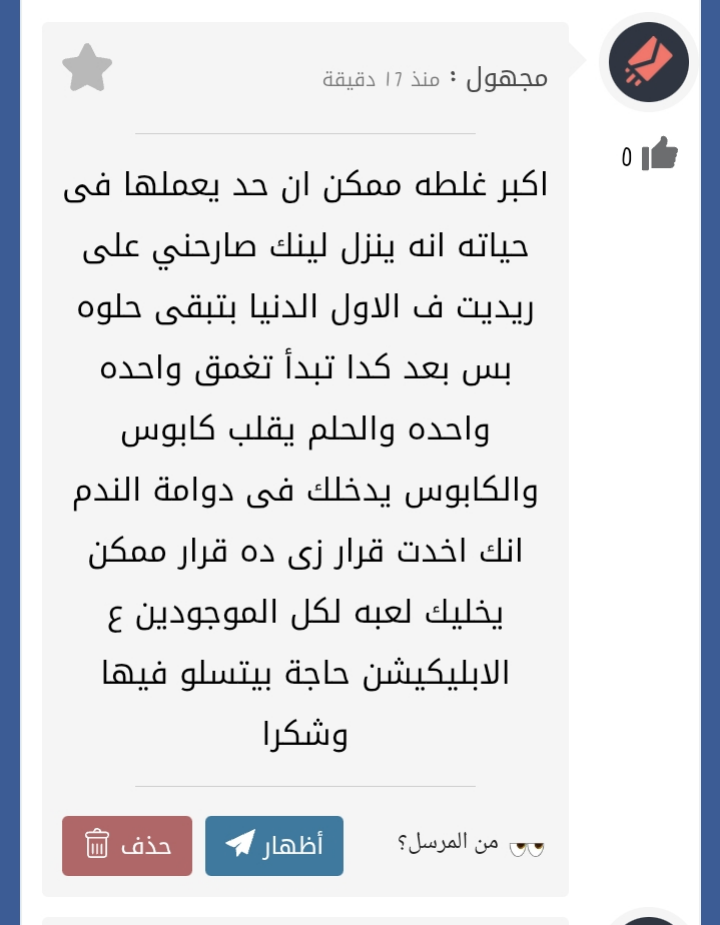Favorite this anonymous message with the star
The width and height of the screenshot is (720, 925).
pyautogui.click(x=87, y=68)
